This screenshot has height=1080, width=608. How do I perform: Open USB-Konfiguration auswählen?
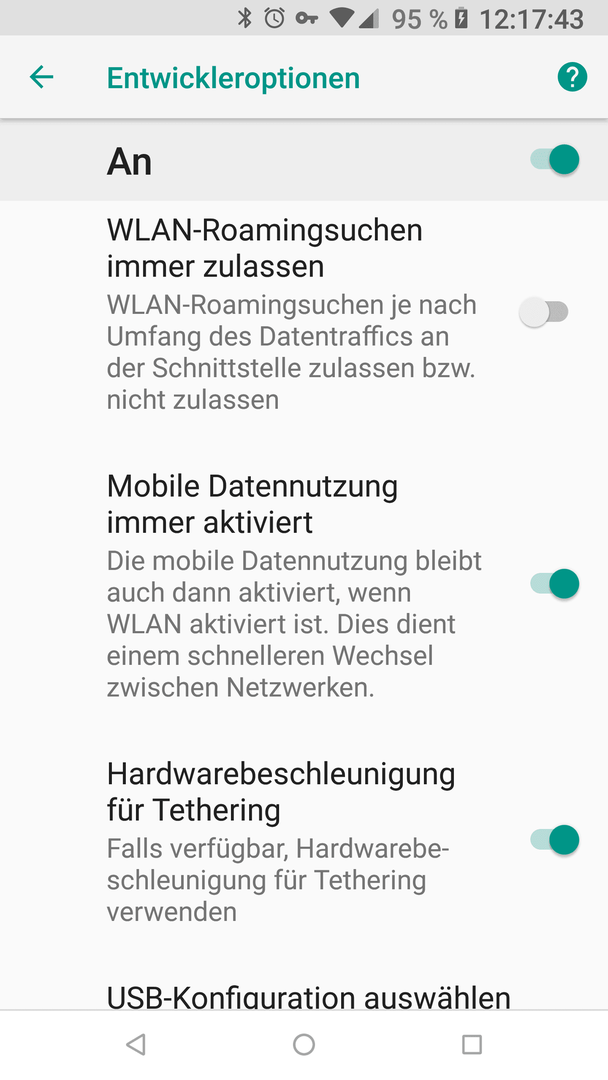(308, 996)
